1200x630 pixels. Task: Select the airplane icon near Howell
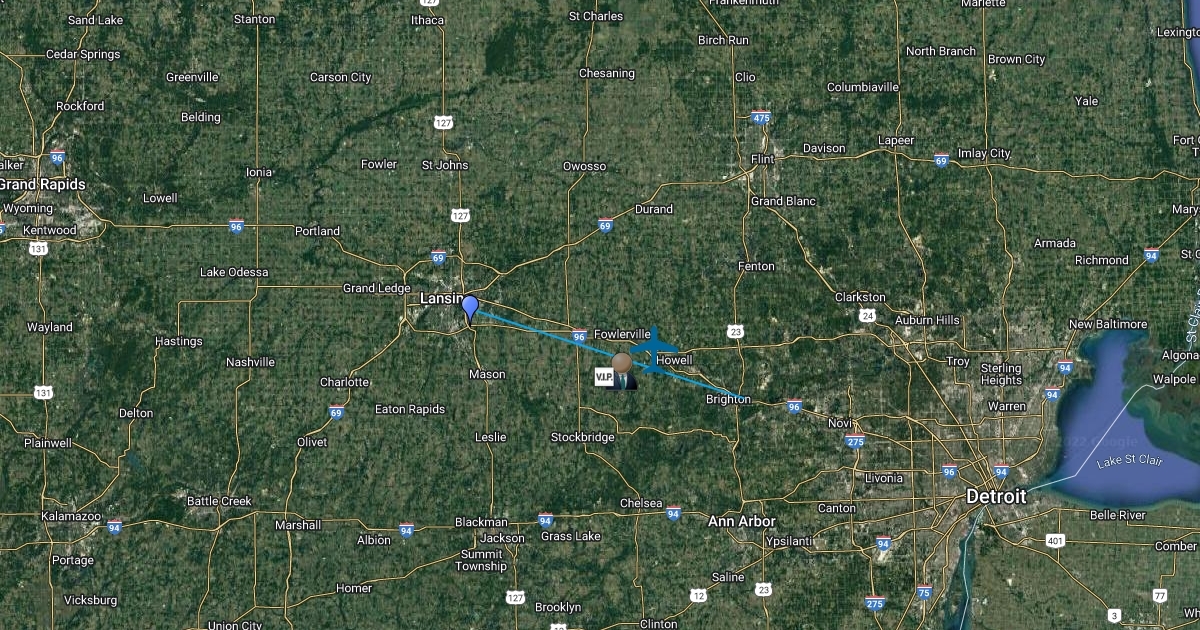[651, 352]
